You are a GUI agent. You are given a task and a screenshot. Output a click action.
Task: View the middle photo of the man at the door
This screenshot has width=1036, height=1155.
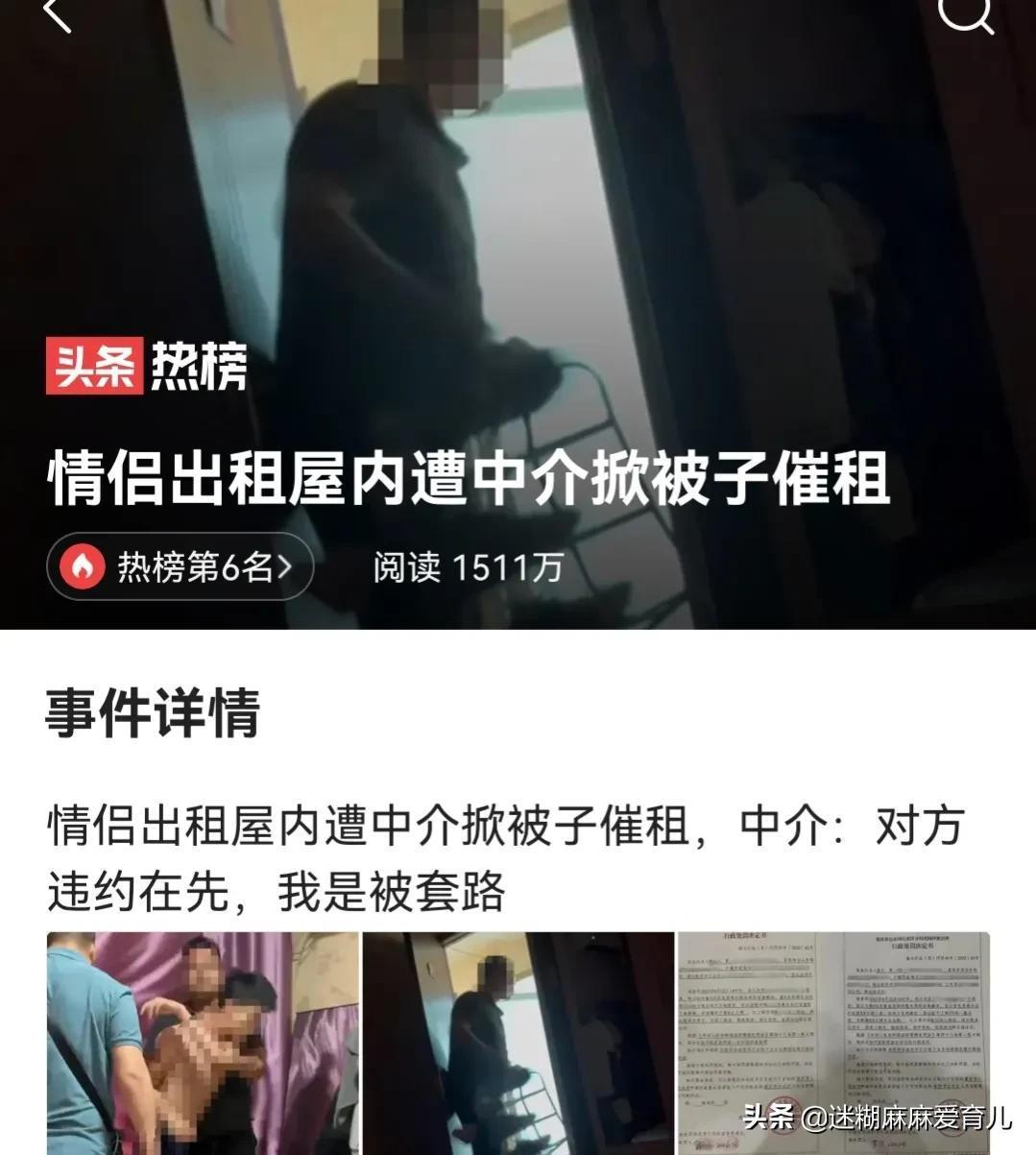(518, 1043)
